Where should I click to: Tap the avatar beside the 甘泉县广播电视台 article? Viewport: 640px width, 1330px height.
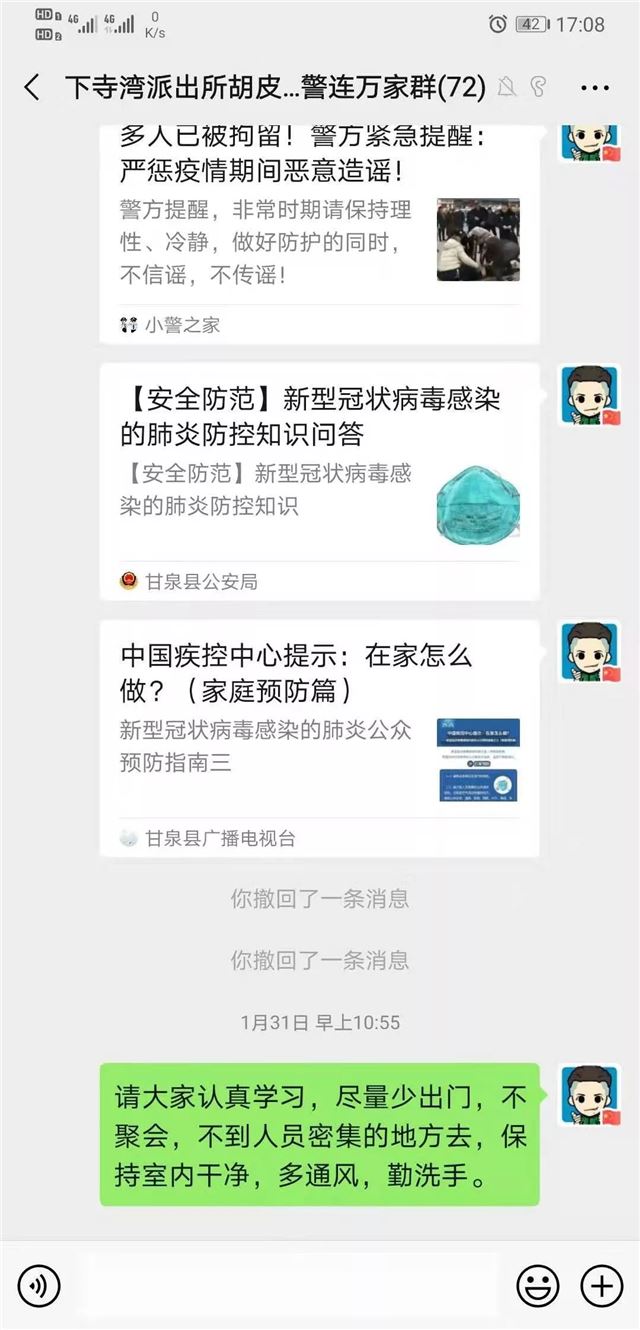(590, 652)
